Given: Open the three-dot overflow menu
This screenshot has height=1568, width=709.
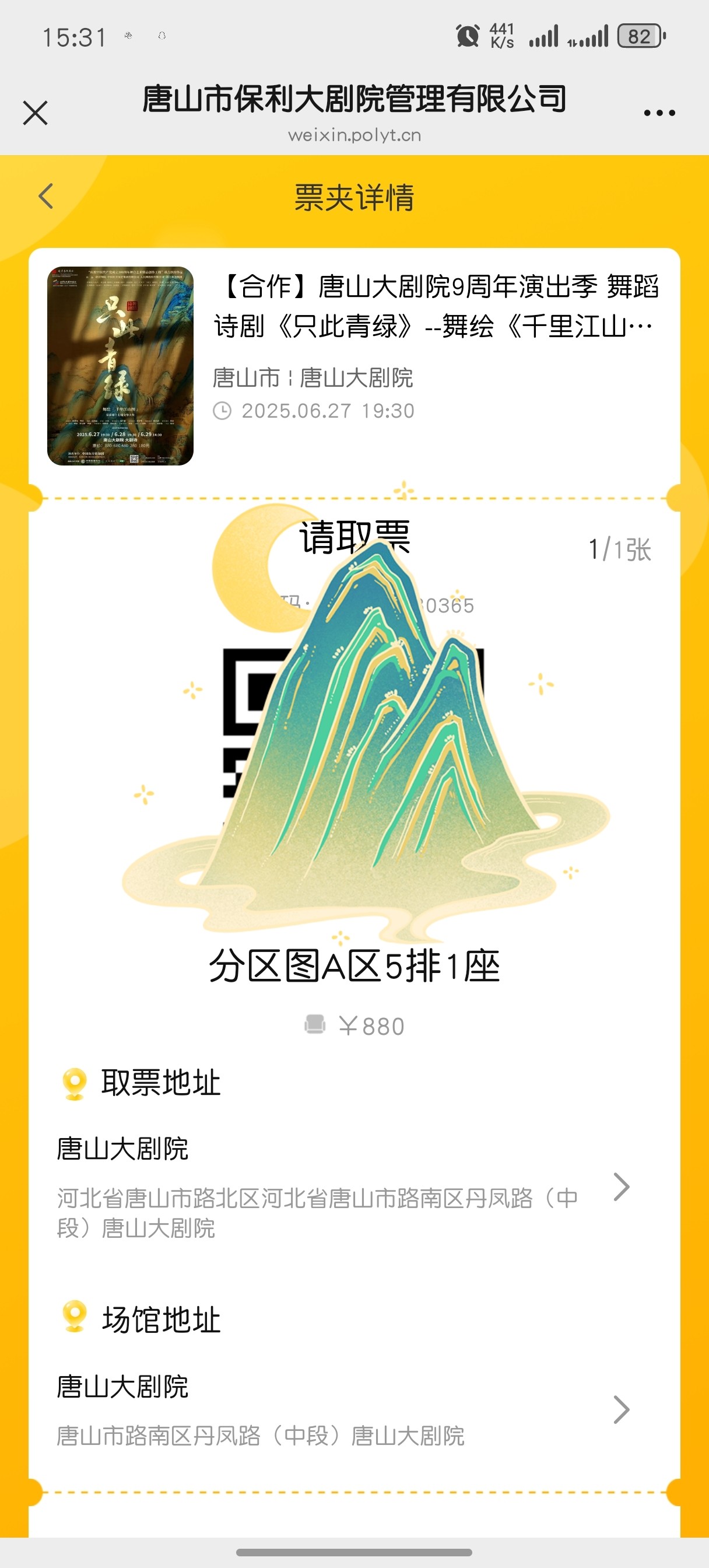Looking at the screenshot, I should [659, 113].
